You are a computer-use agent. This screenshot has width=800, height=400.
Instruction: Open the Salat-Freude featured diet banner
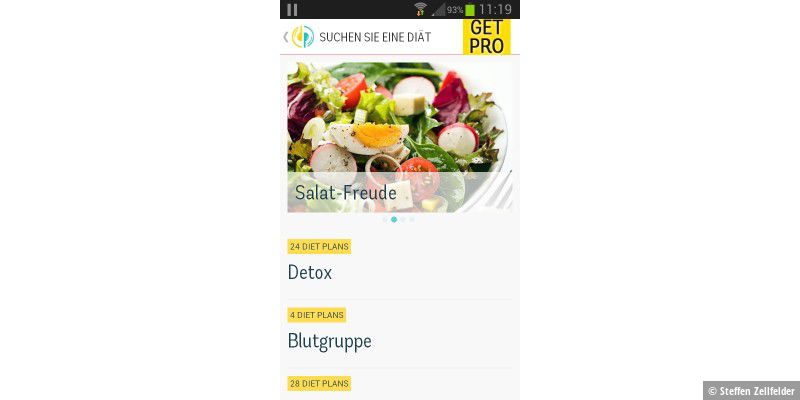click(399, 137)
